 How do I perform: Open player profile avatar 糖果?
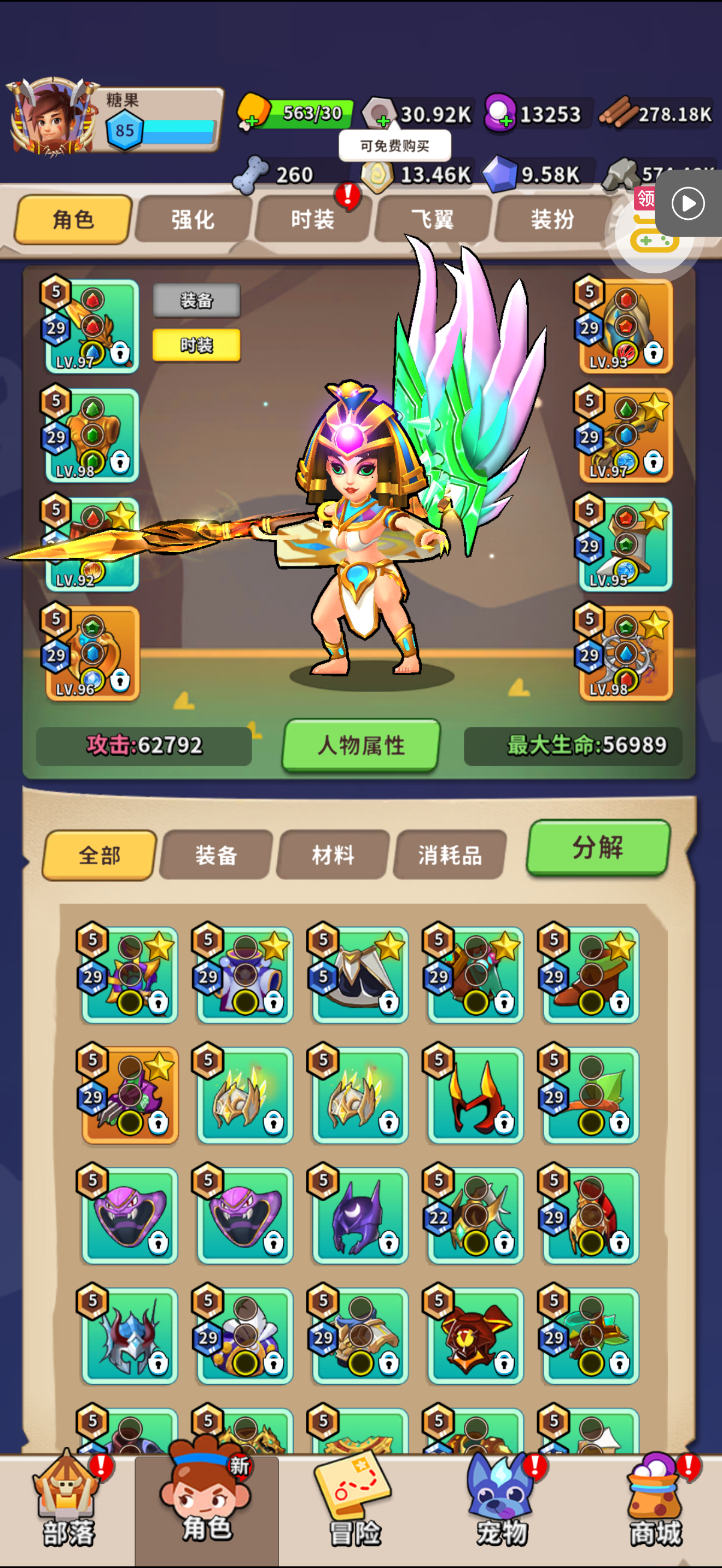pyautogui.click(x=54, y=118)
